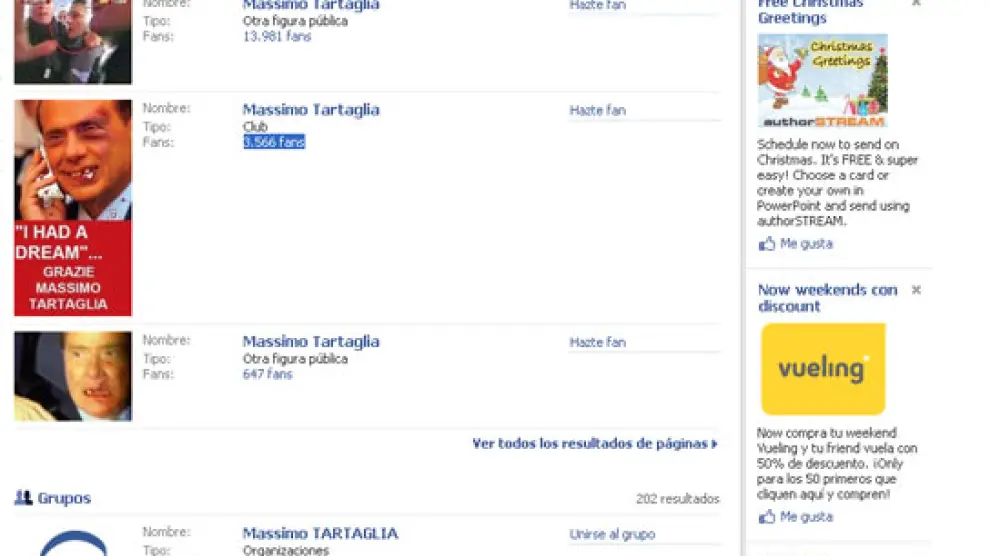Like the Vueling ad
Viewport: 990px width, 556px height.
tap(805, 517)
